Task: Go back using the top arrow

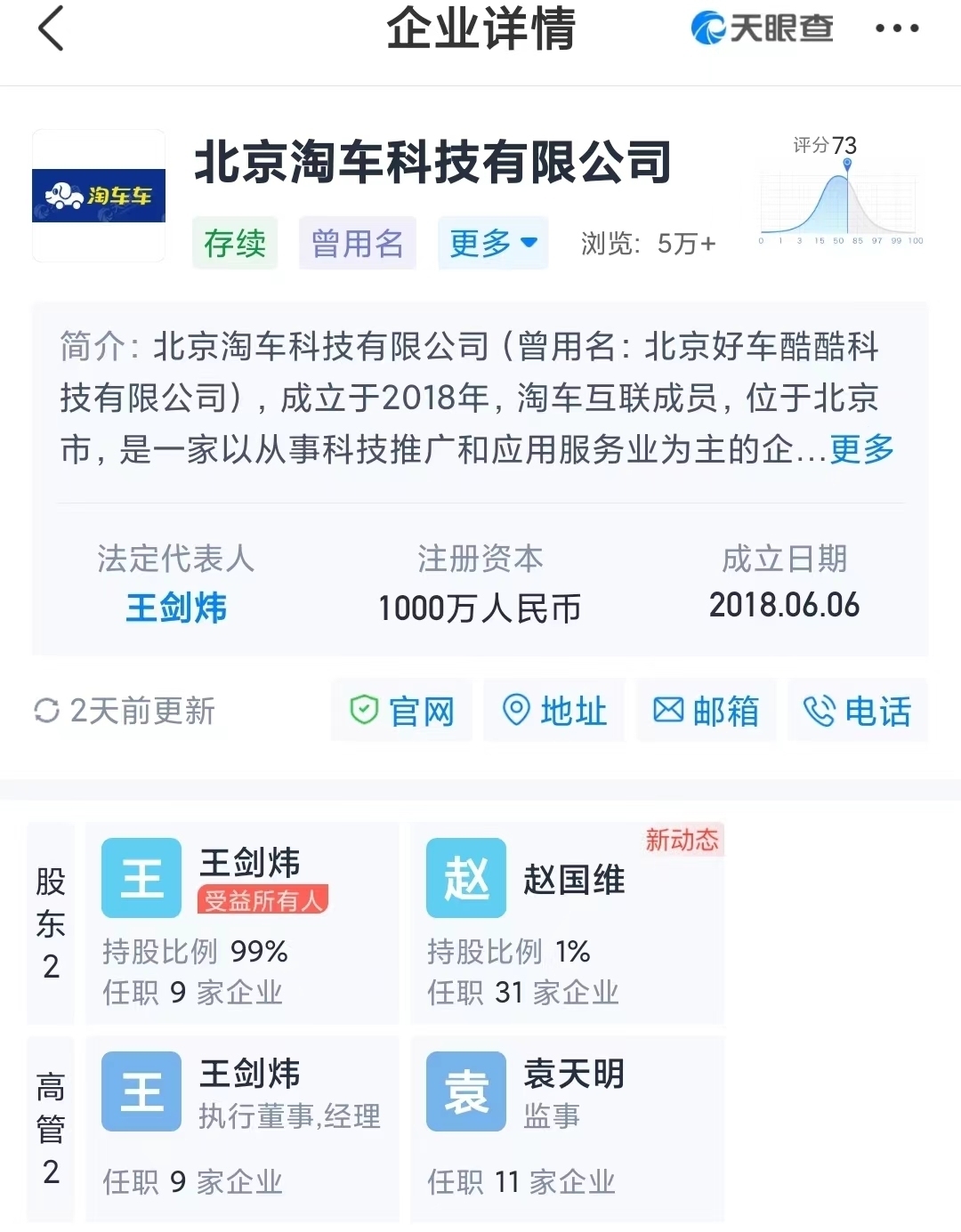Action: 52,28
